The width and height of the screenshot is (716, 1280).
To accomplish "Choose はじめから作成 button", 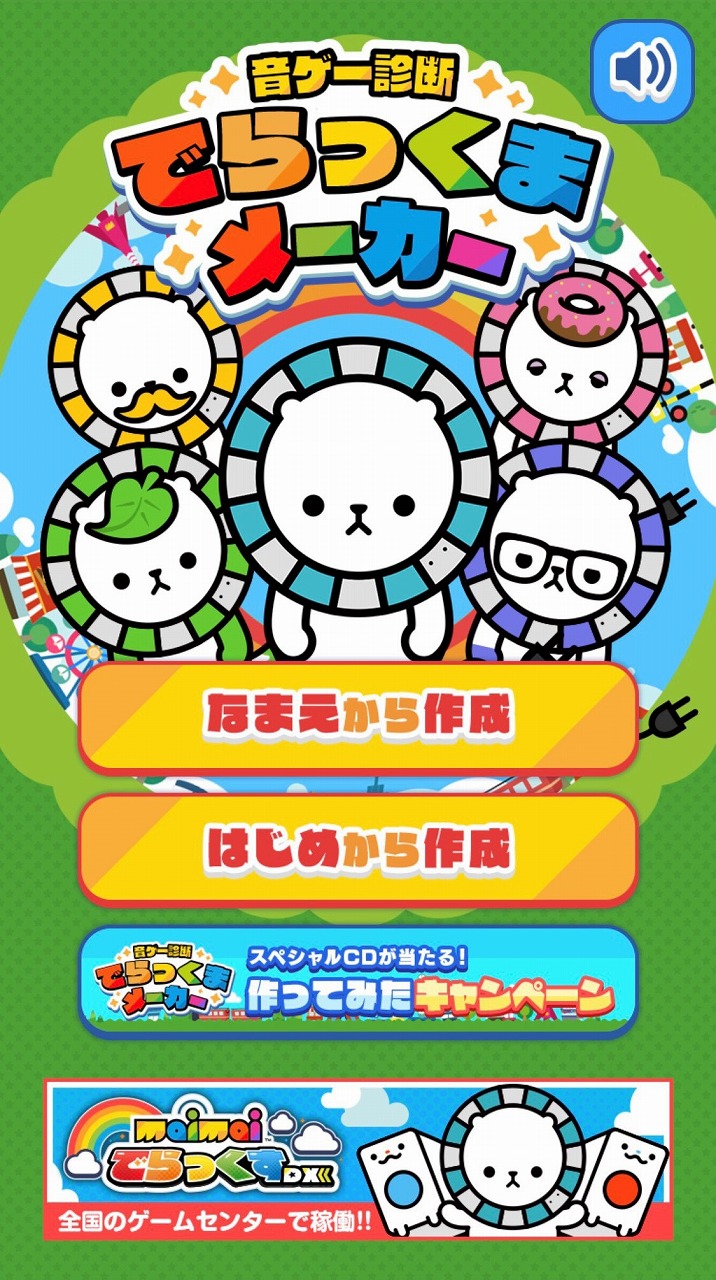I will coord(358,849).
